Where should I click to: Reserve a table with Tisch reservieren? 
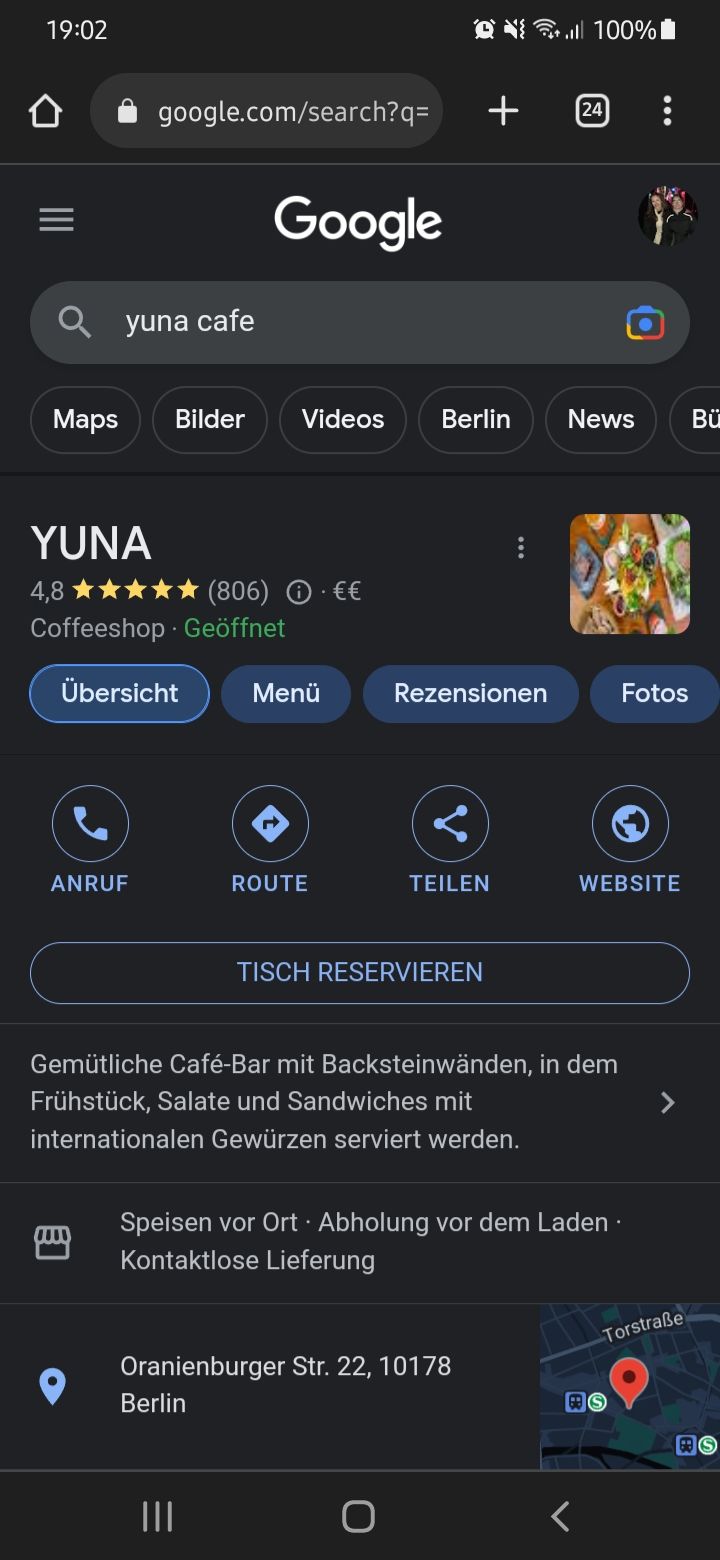[360, 973]
